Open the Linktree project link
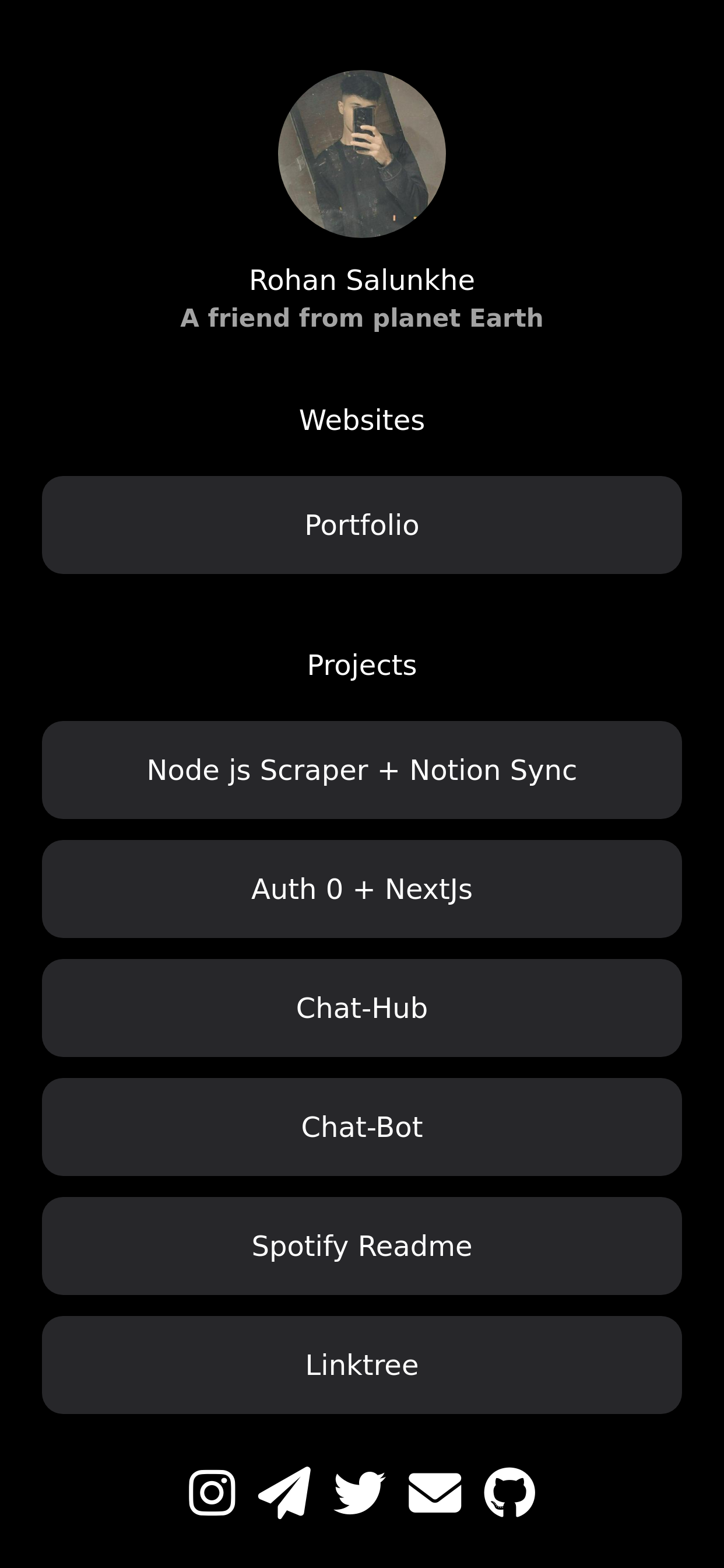The height and width of the screenshot is (1568, 724). coord(362,1364)
